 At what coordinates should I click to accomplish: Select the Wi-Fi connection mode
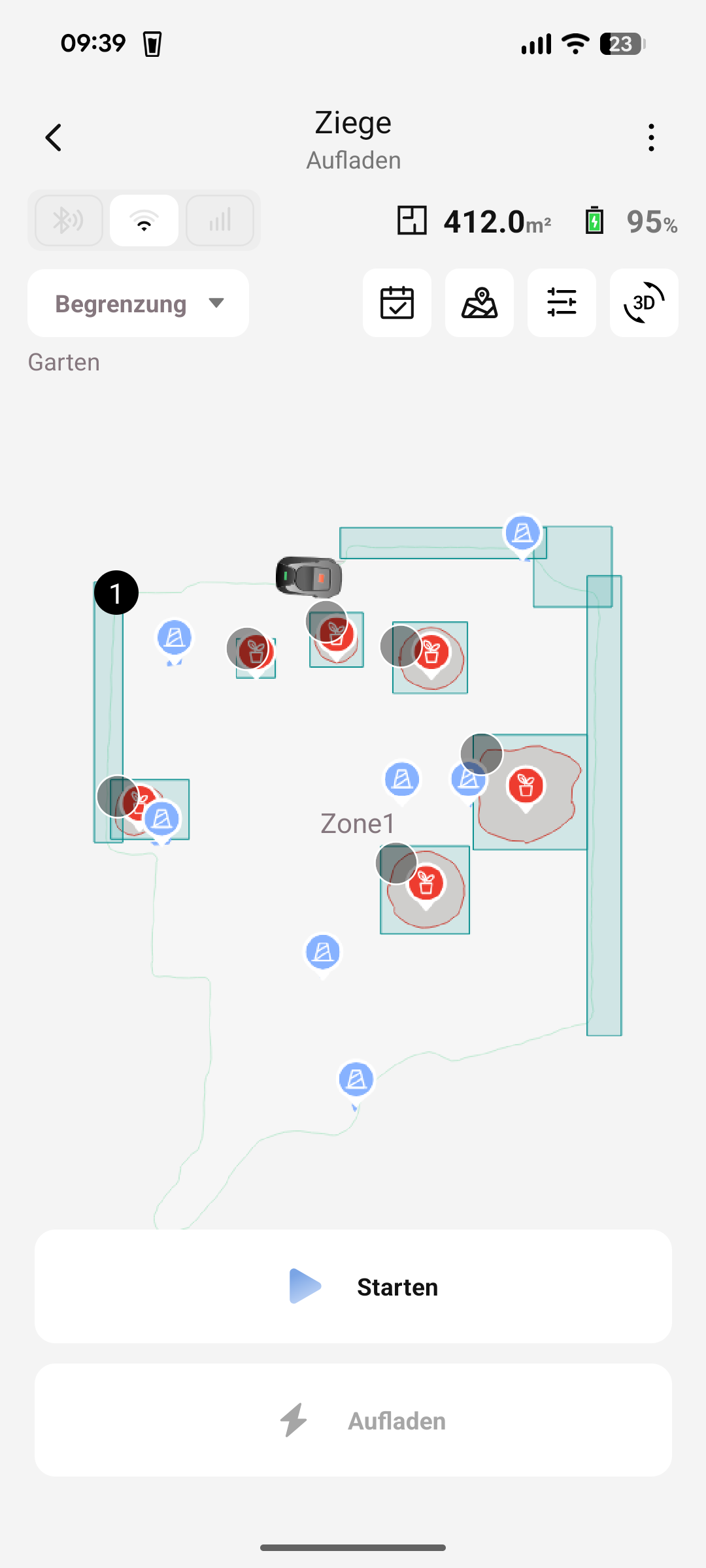tap(144, 221)
